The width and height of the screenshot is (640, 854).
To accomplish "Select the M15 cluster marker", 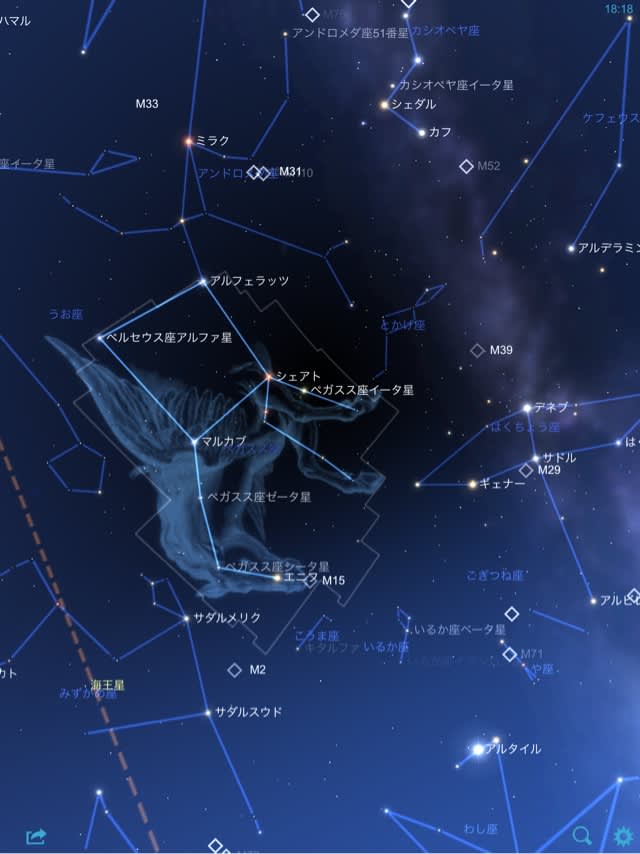I will (x=311, y=581).
